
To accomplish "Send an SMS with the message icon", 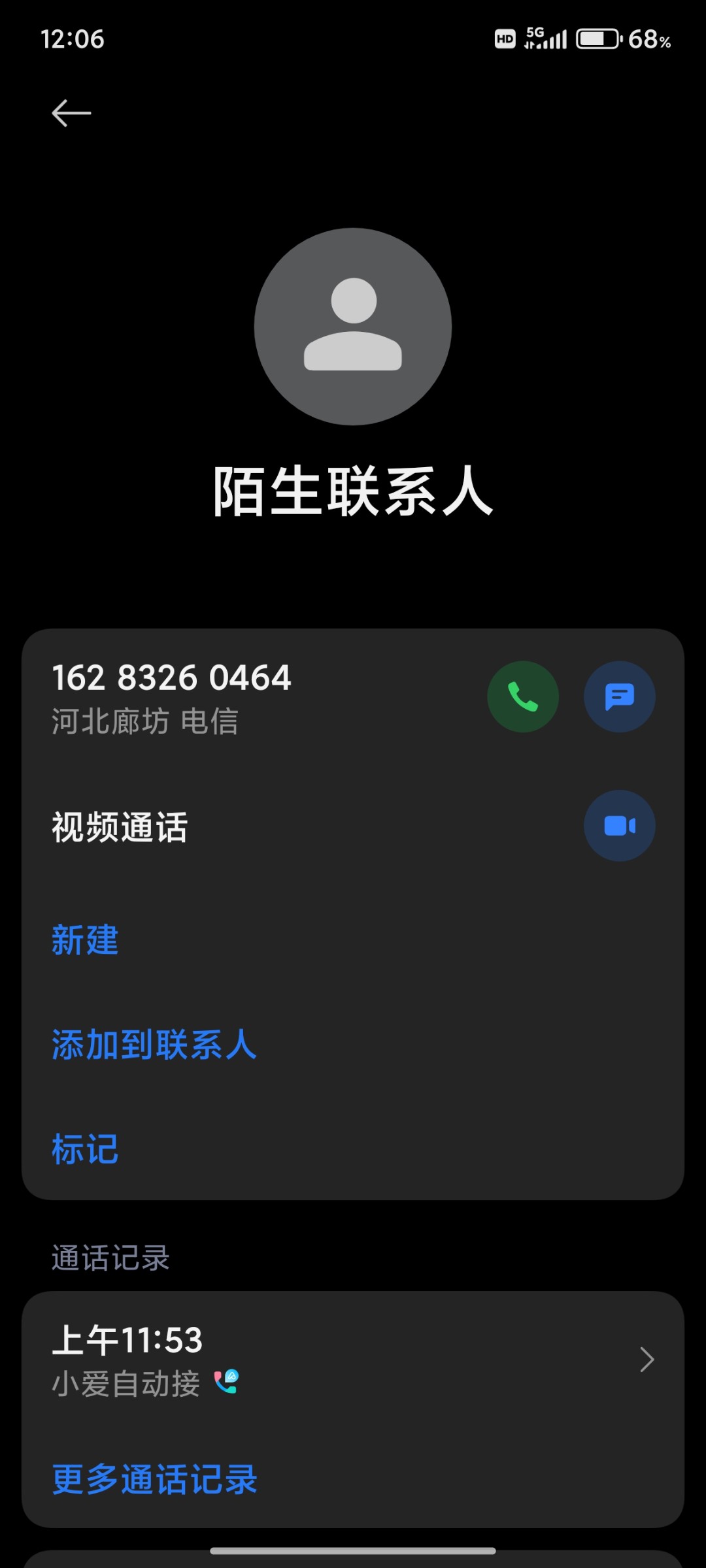I will [x=620, y=696].
